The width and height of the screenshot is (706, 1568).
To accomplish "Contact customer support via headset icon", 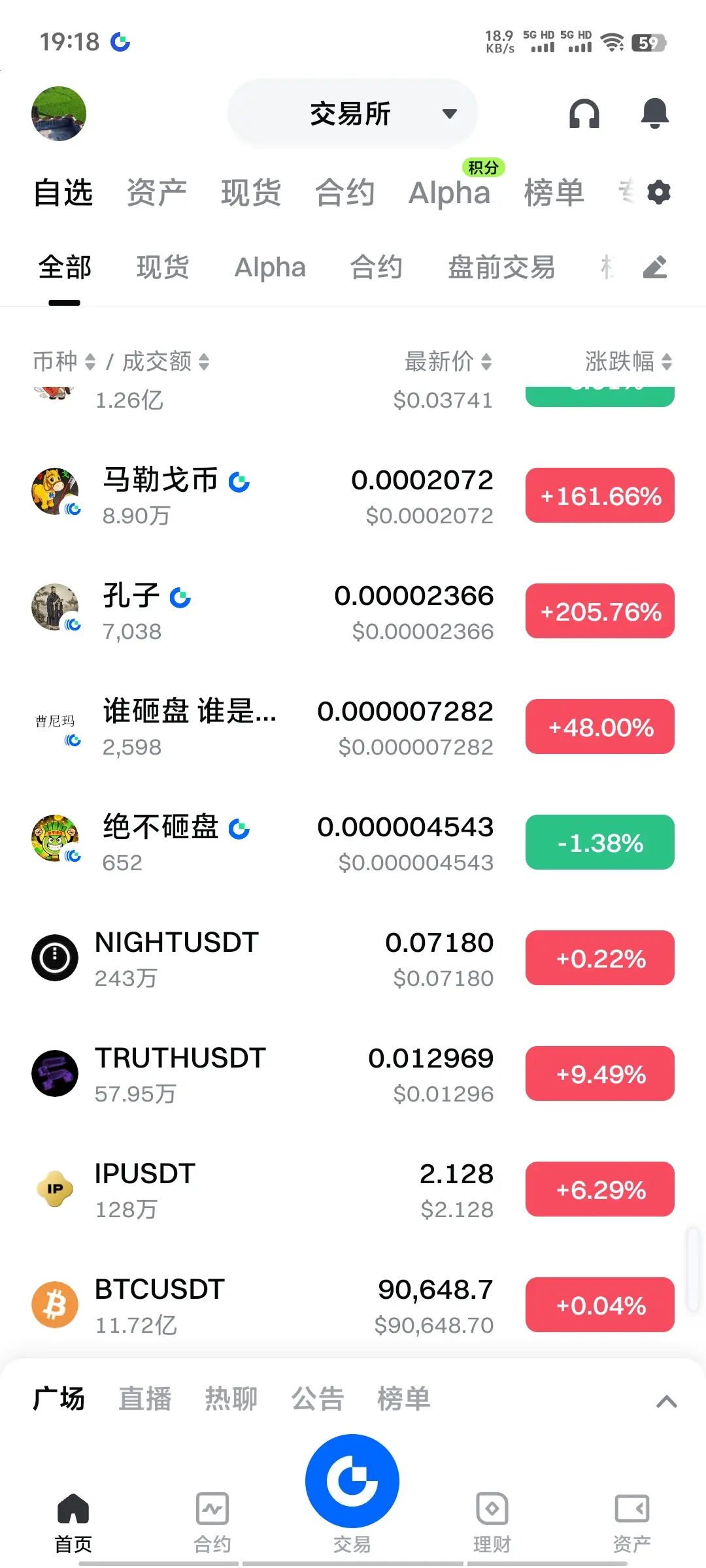I will [x=584, y=114].
